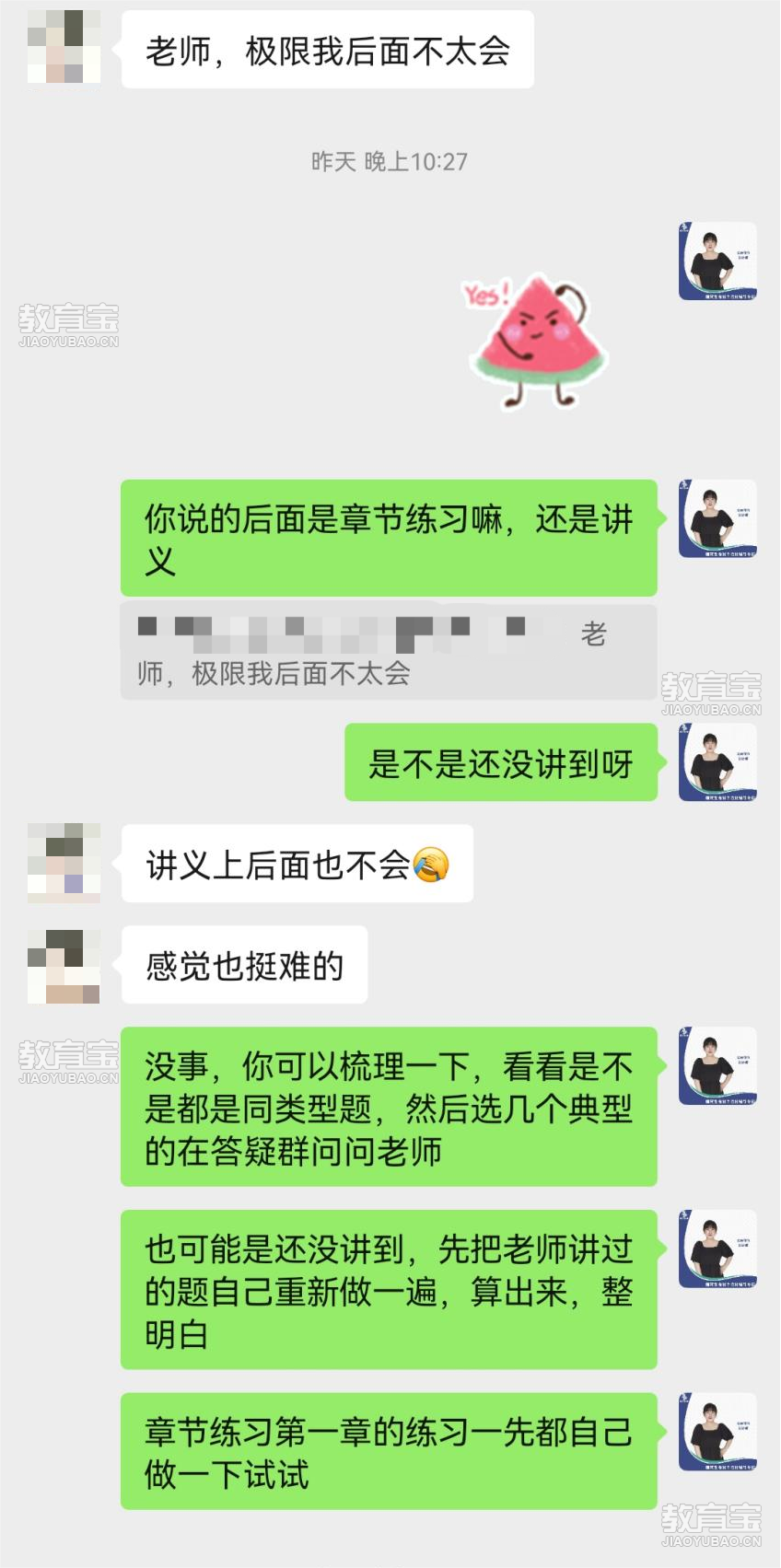Open teacher avatar beside '章节练习第一章的练习' message

pyautogui.click(x=717, y=1432)
